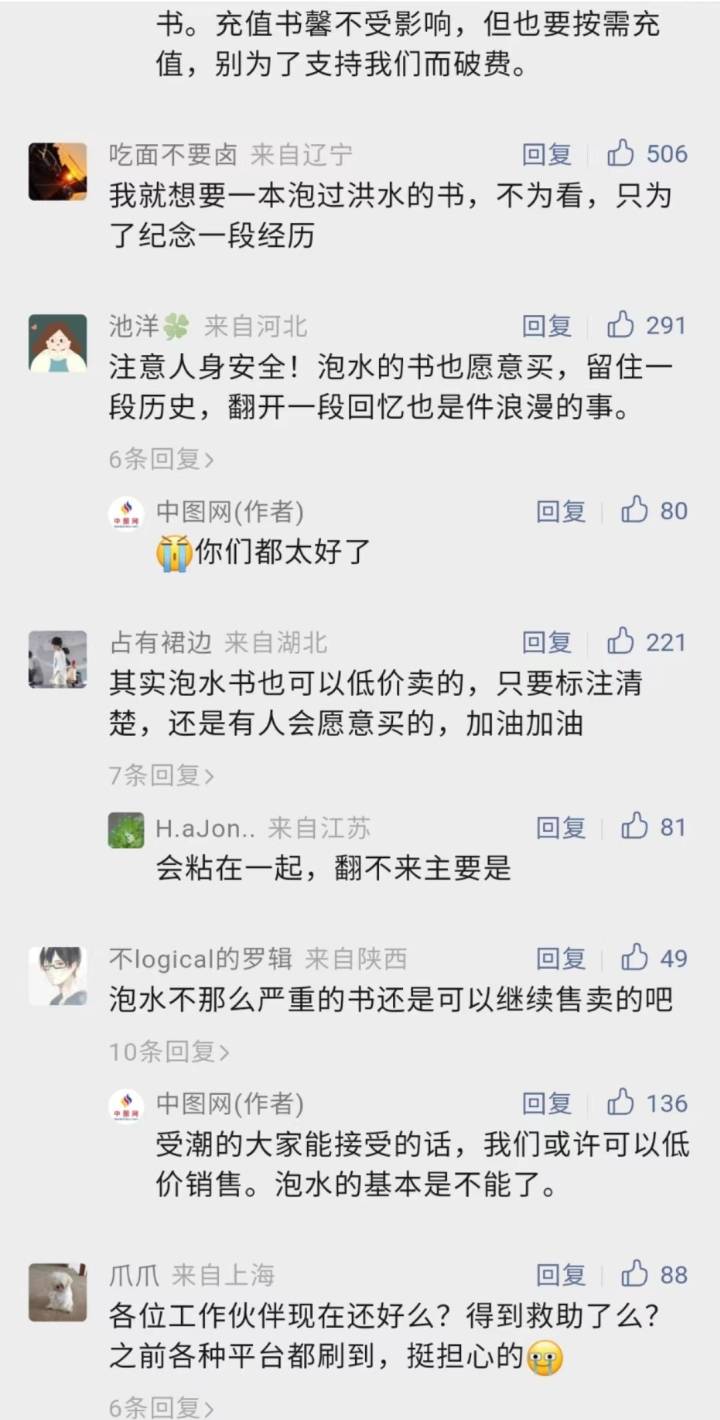Expand 6条回复 under 池洋's comment
The width and height of the screenshot is (720, 1420).
click(161, 459)
